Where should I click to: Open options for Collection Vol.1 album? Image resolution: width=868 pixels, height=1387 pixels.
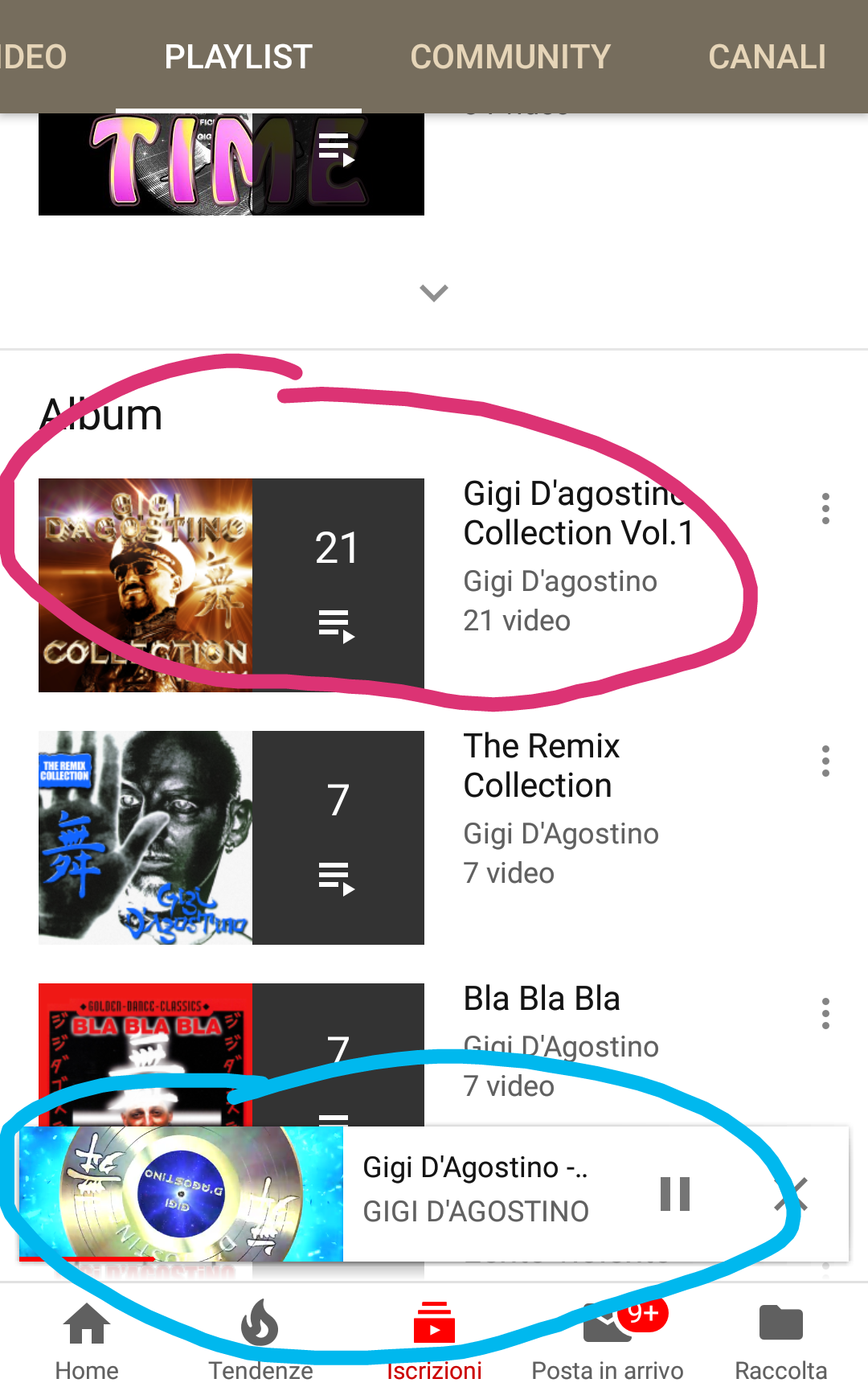coord(825,509)
